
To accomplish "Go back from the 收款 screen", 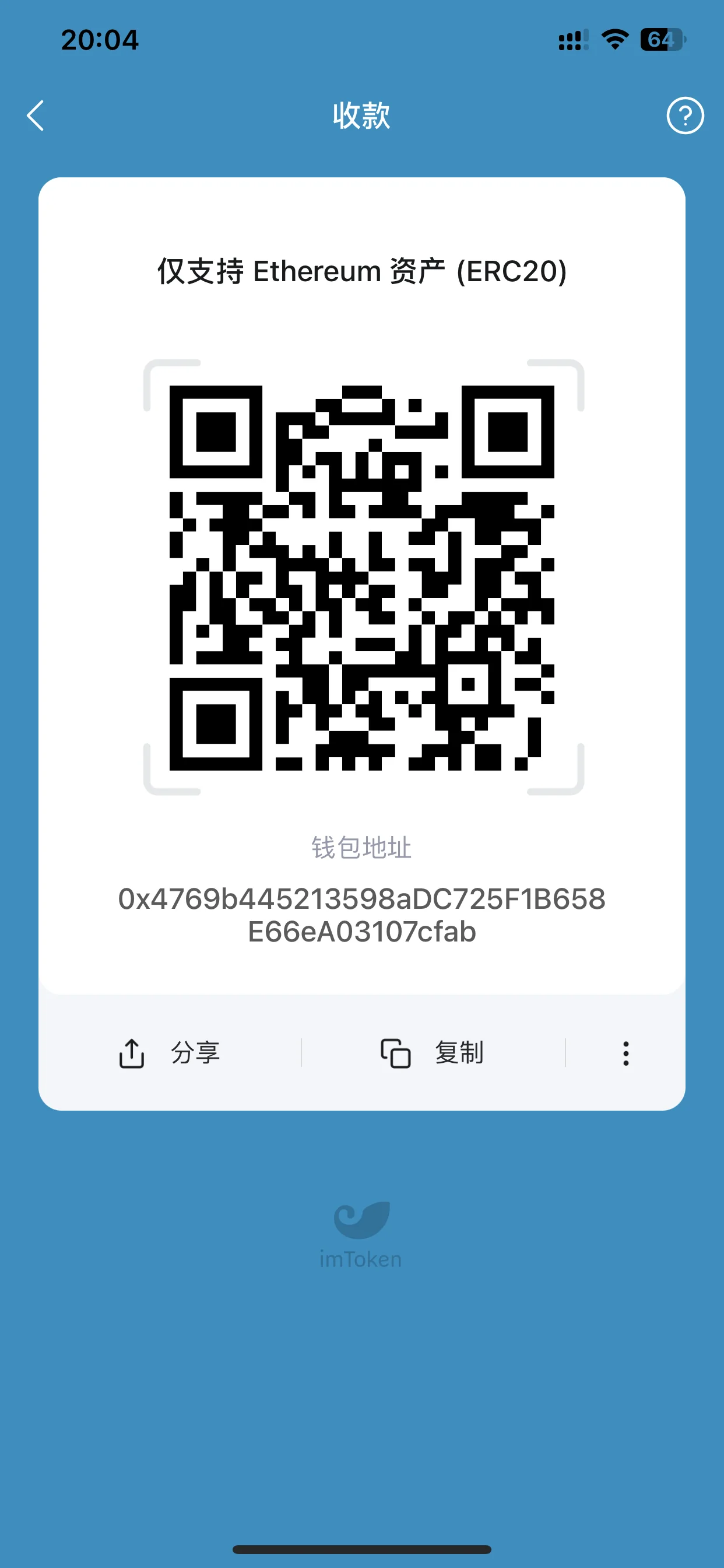I will (36, 116).
